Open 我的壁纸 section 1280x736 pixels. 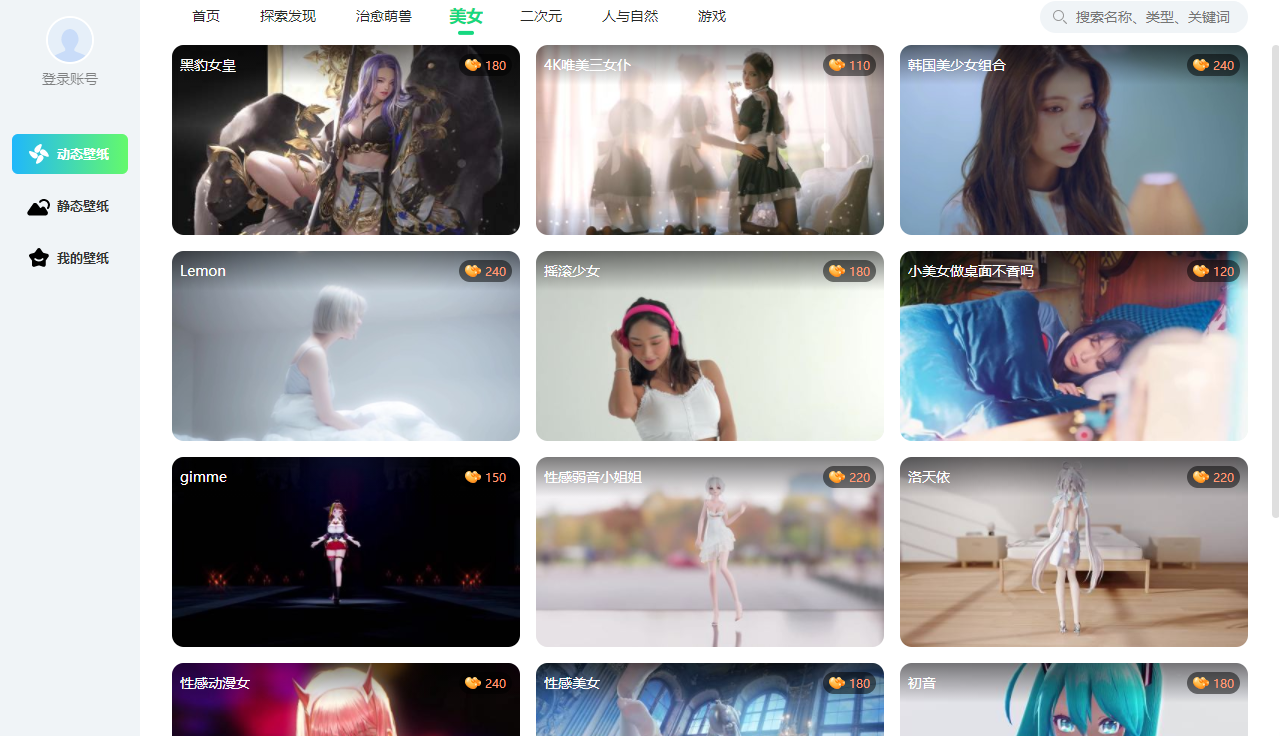coord(70,258)
